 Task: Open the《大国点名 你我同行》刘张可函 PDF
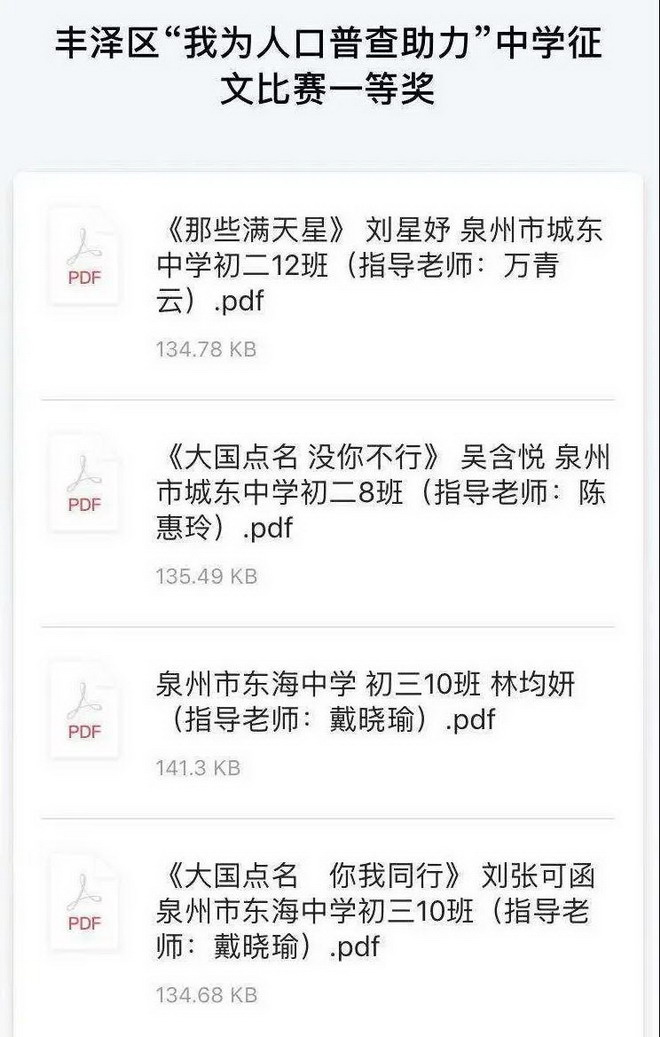pos(380,911)
